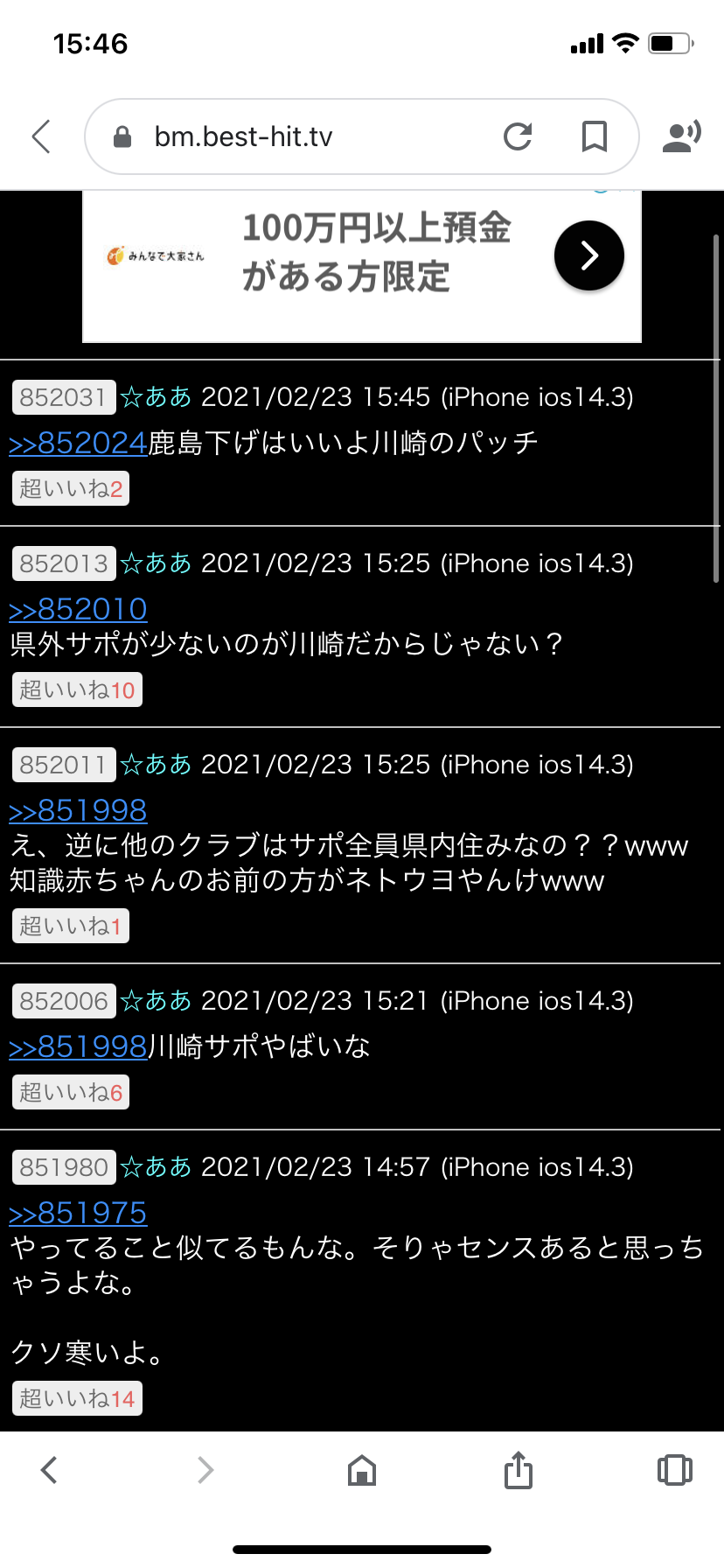Go to the browser home page
Image resolution: width=724 pixels, height=1568 pixels.
click(361, 1470)
